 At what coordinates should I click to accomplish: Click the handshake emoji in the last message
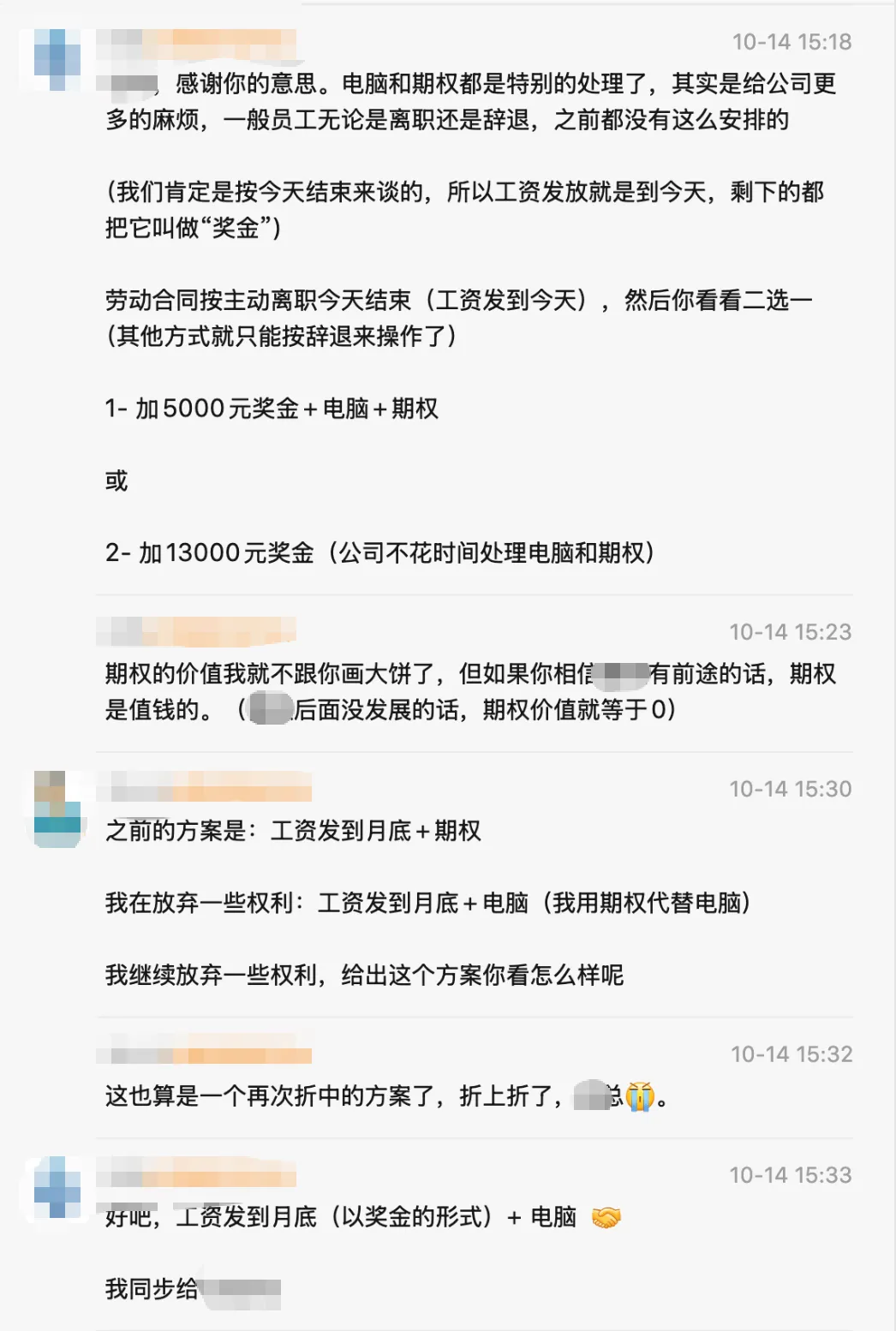click(x=607, y=1215)
